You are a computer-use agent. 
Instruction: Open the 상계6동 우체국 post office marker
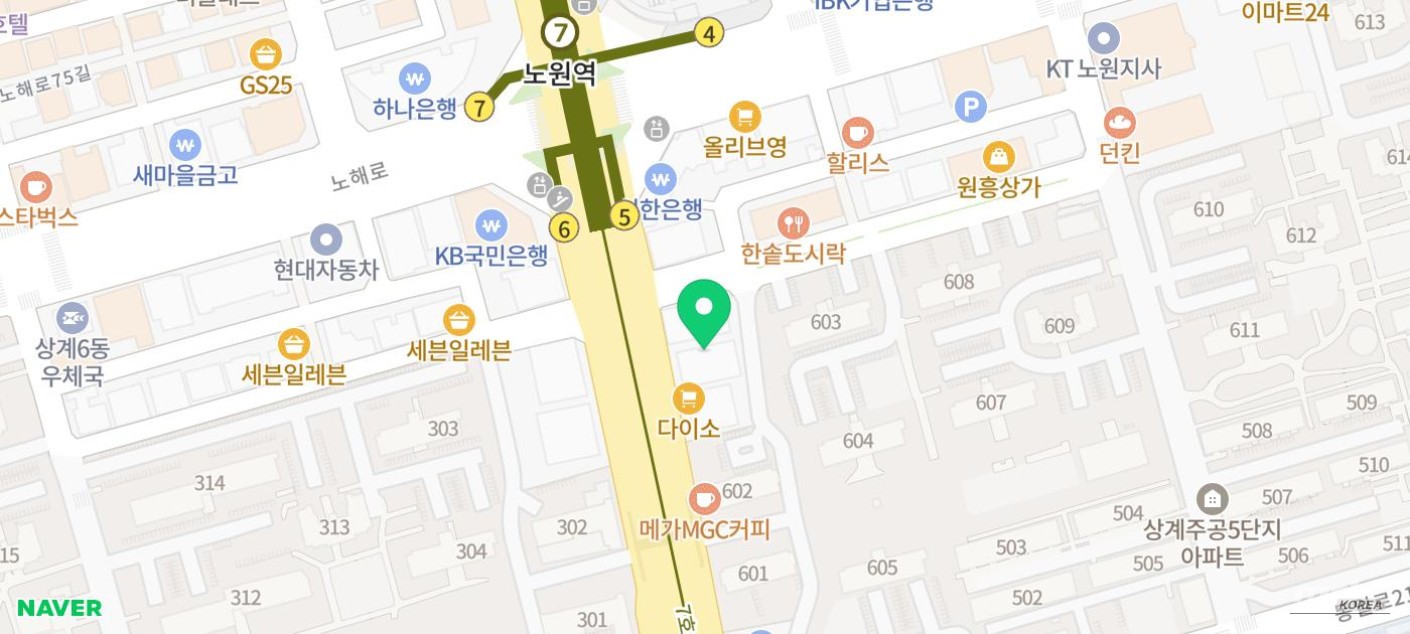click(x=72, y=318)
